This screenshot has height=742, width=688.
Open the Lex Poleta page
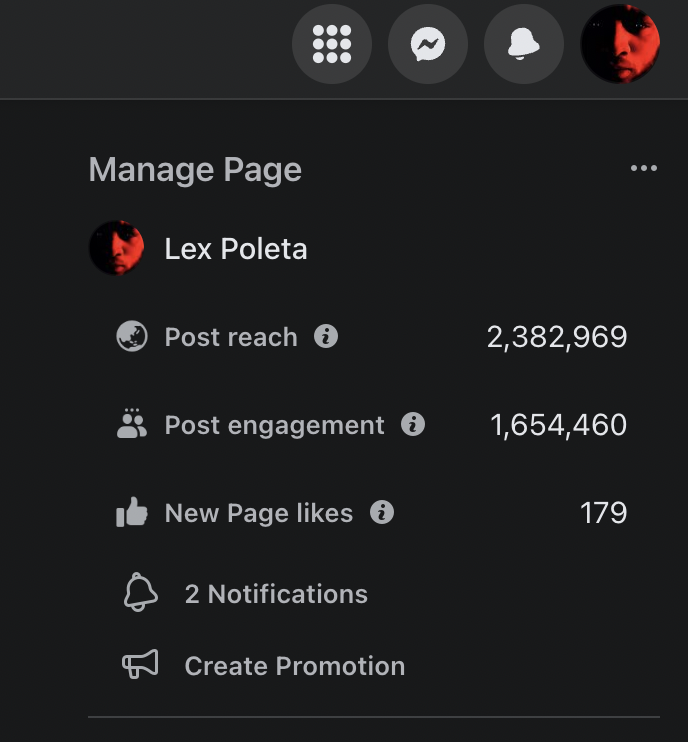coord(235,248)
